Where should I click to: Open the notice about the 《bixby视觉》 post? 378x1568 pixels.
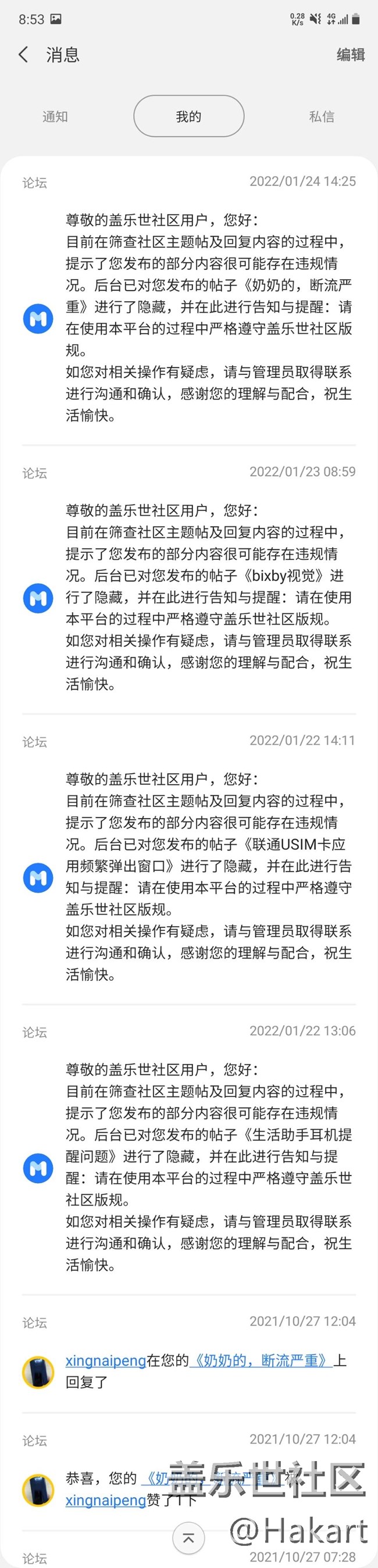click(x=208, y=597)
